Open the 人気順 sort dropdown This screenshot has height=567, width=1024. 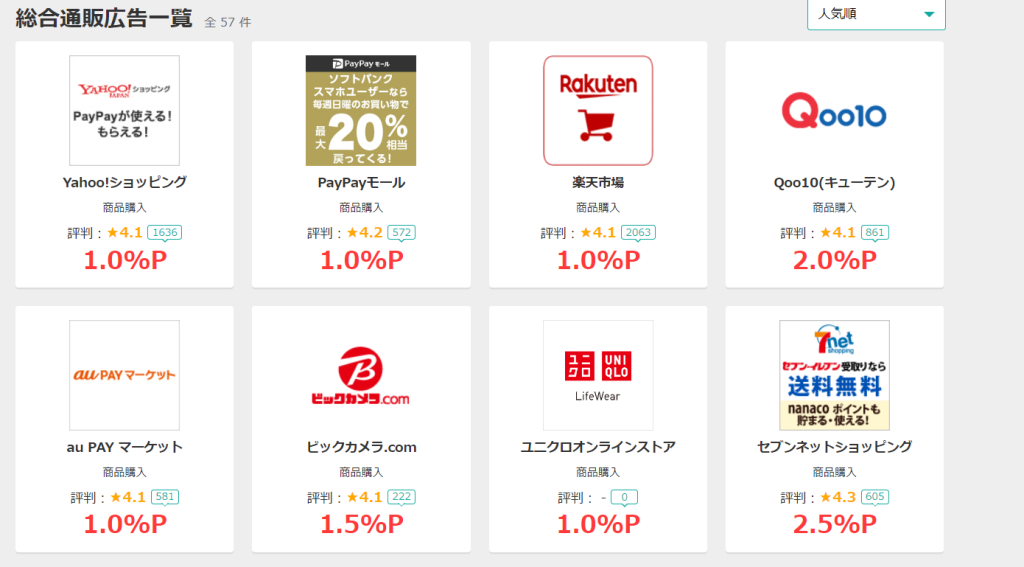[875, 14]
